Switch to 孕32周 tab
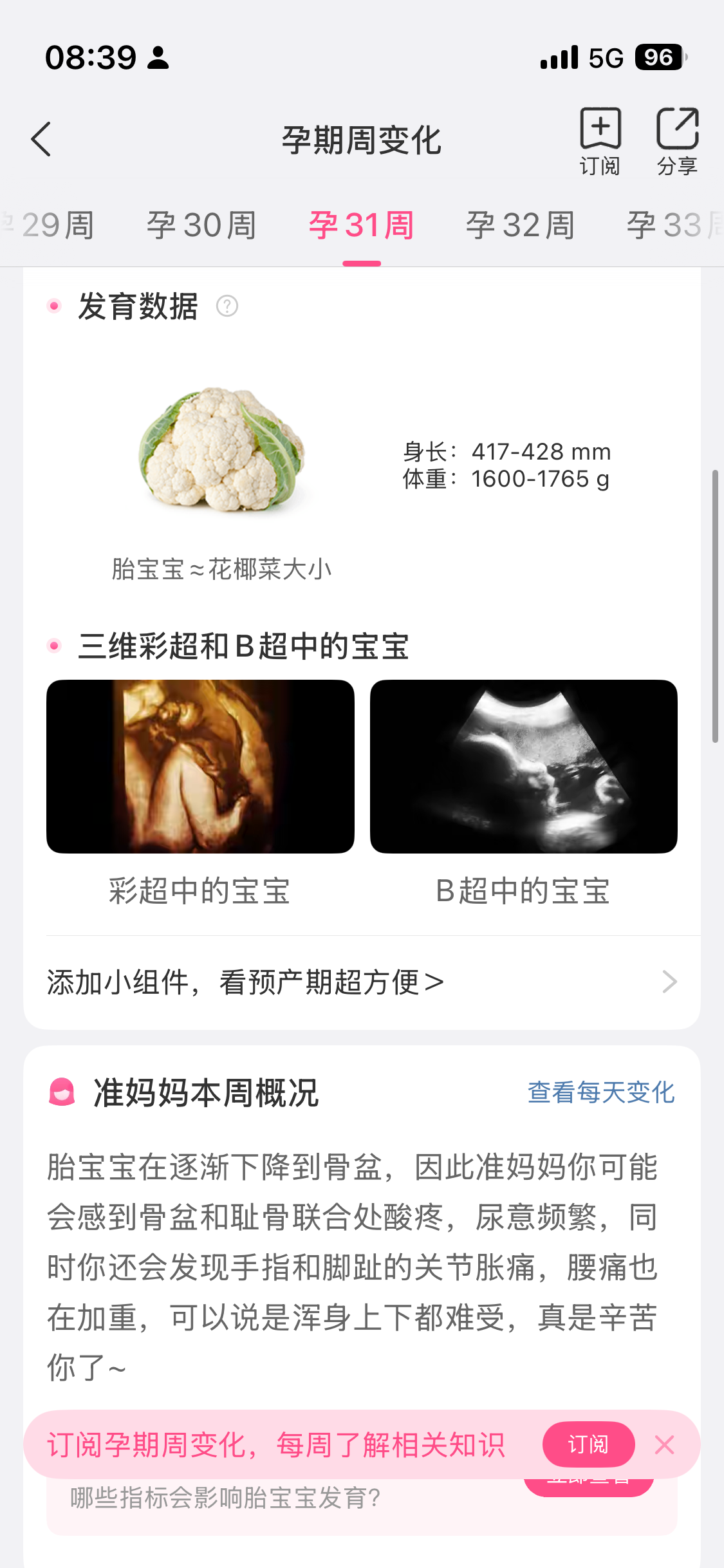Screen dimensions: 724x1568 pyautogui.click(x=520, y=225)
